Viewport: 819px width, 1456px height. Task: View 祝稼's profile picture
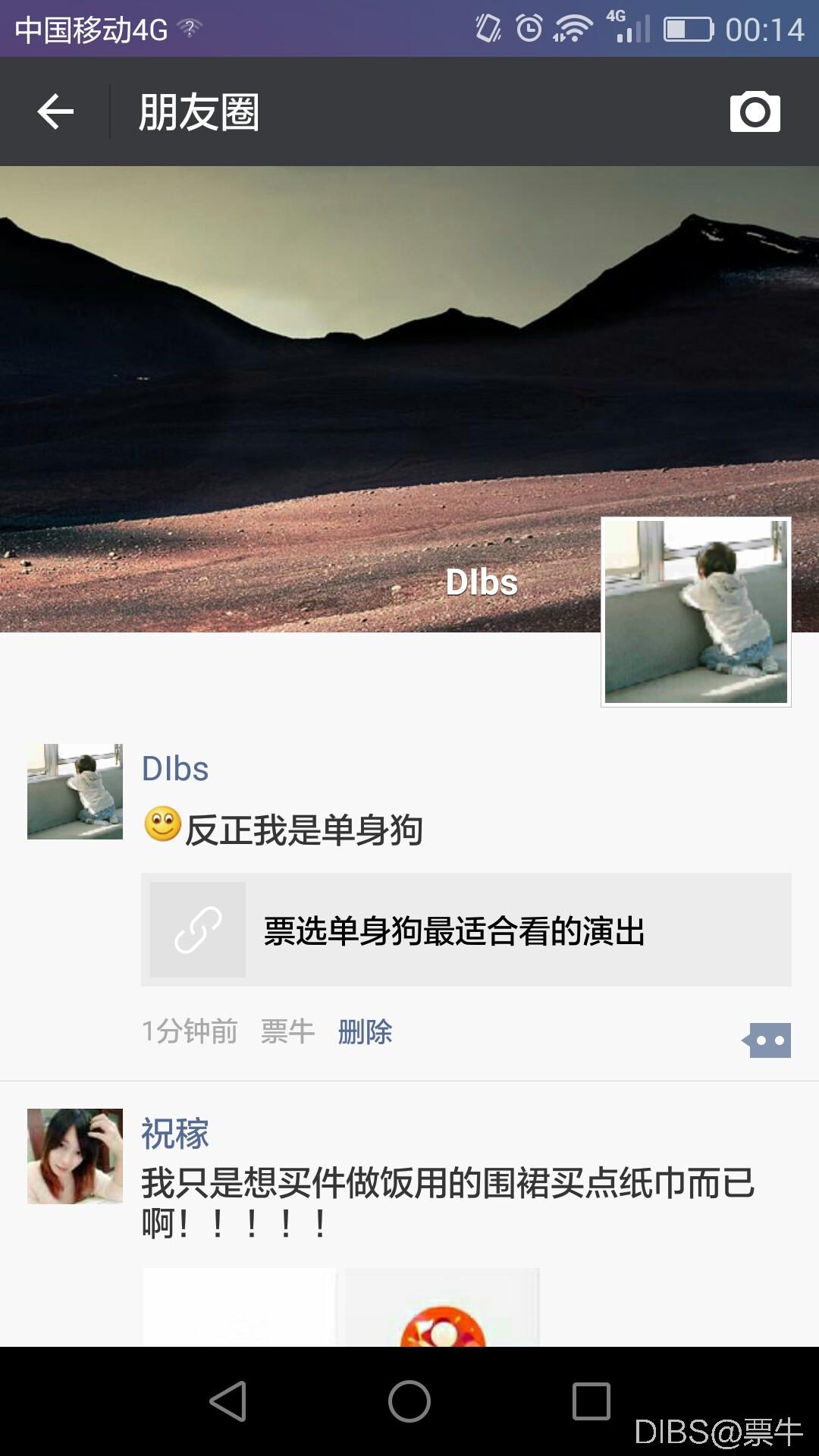pyautogui.click(x=75, y=1156)
